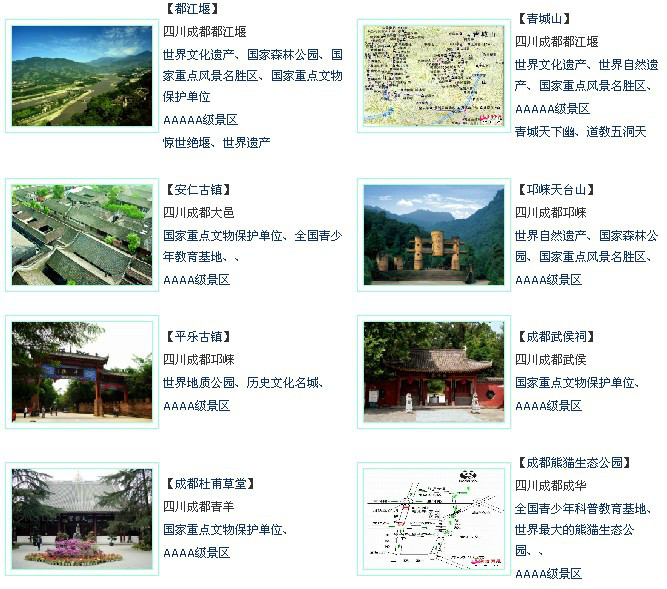Open the 【安仁古镇】 title link
Viewport: 667px width, 589px height.
pyautogui.click(x=198, y=189)
